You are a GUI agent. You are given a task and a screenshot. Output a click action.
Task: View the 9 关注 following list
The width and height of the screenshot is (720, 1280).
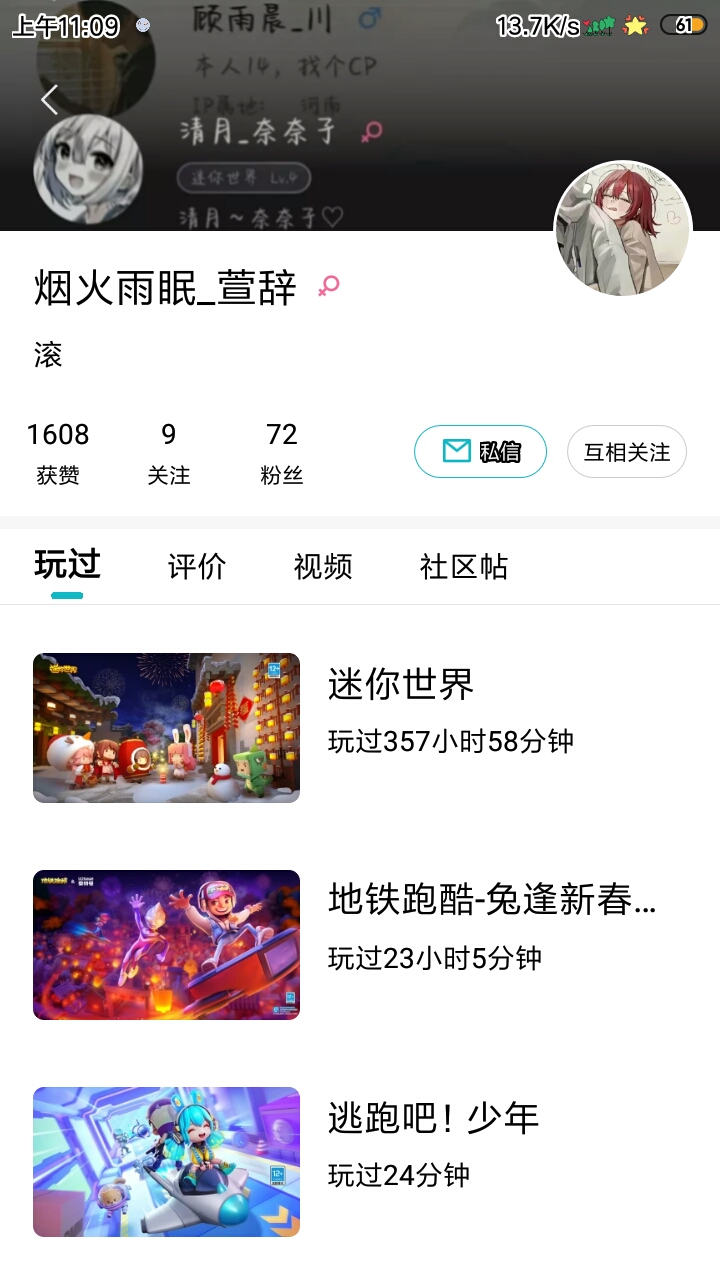[x=169, y=452]
